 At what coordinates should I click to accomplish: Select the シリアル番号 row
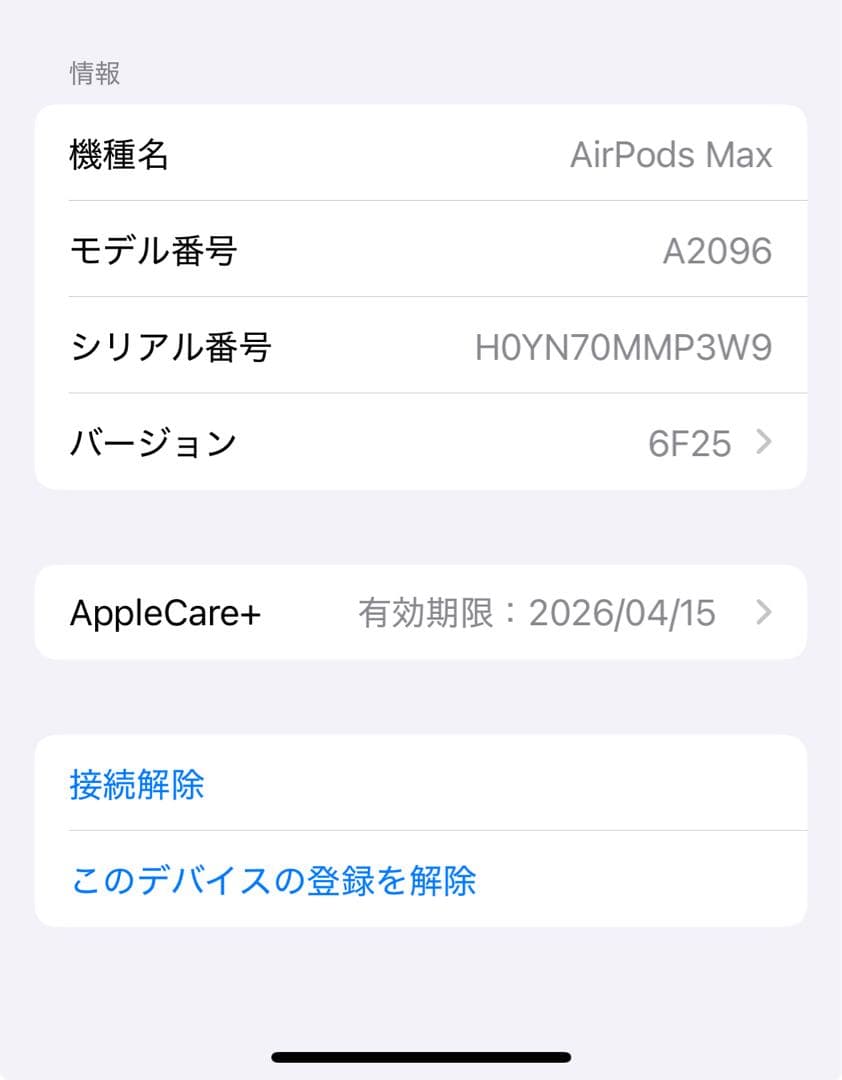coord(420,345)
